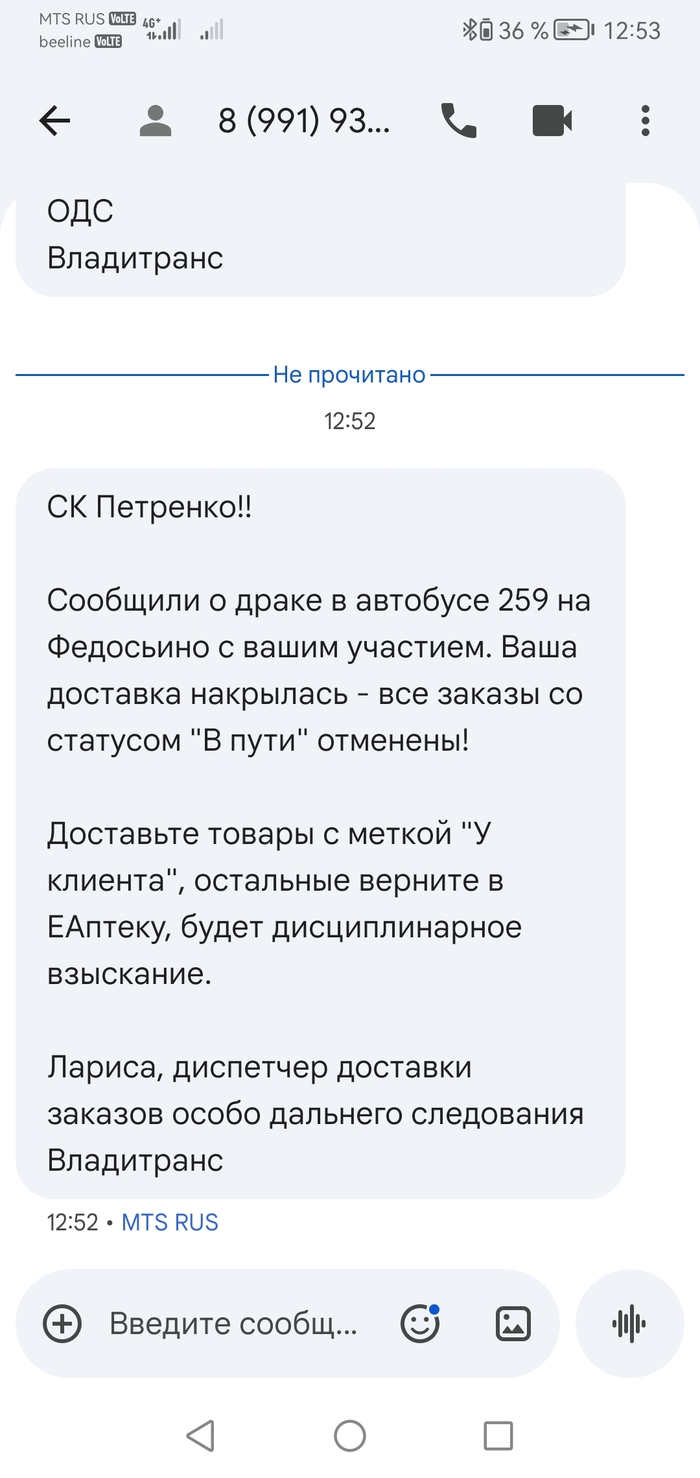Start a voice call to this number
Screen dimensions: 700x1478
coord(459,121)
